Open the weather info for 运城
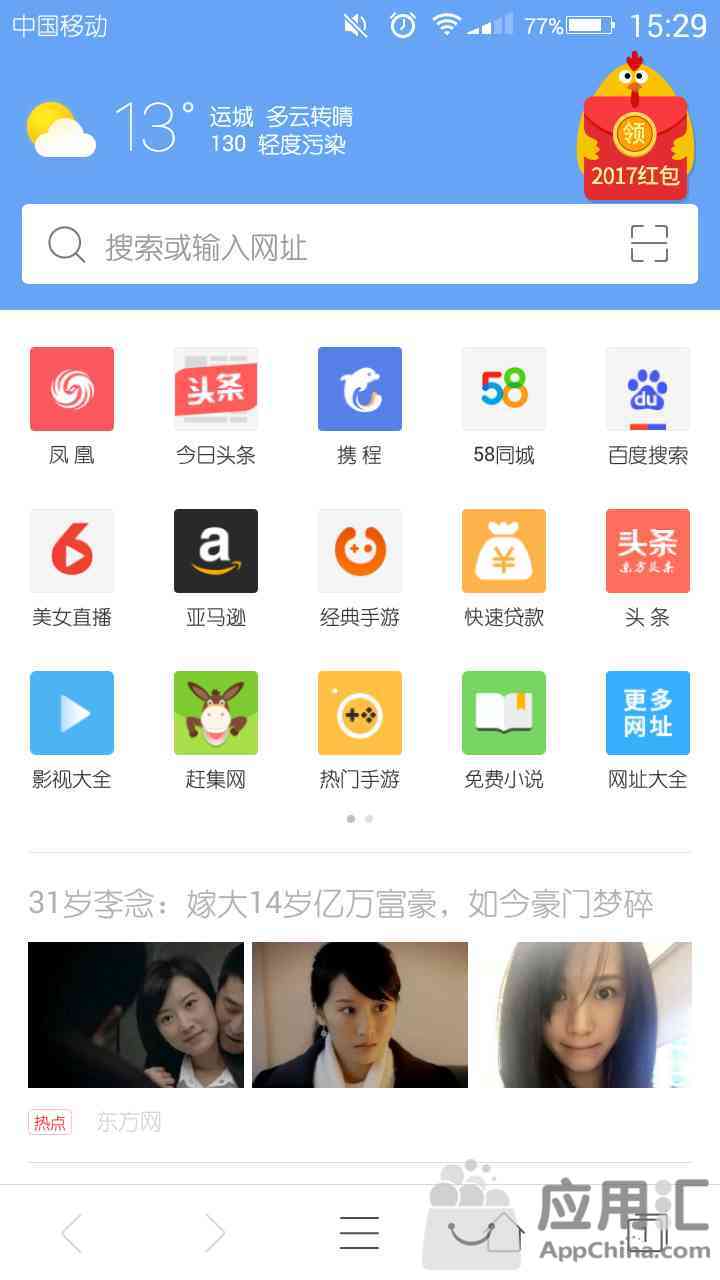Image resolution: width=720 pixels, height=1280 pixels. (x=190, y=130)
